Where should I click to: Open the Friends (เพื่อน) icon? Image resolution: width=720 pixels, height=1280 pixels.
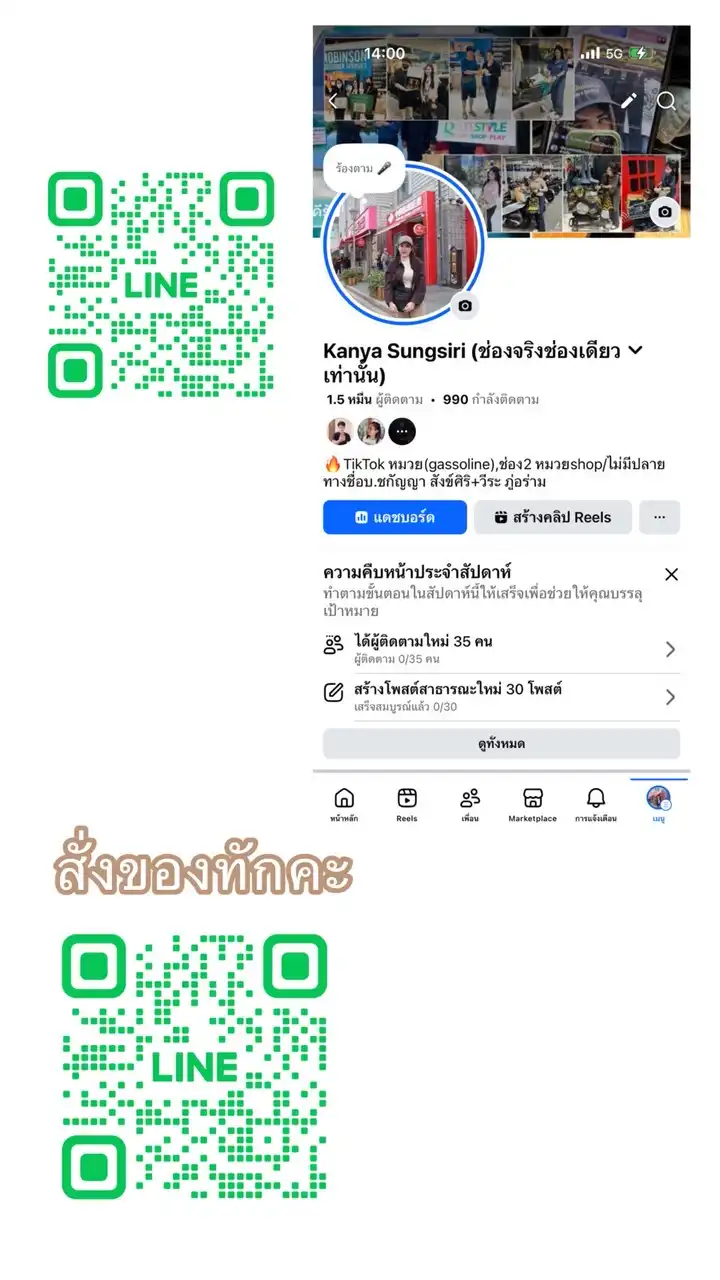(470, 799)
